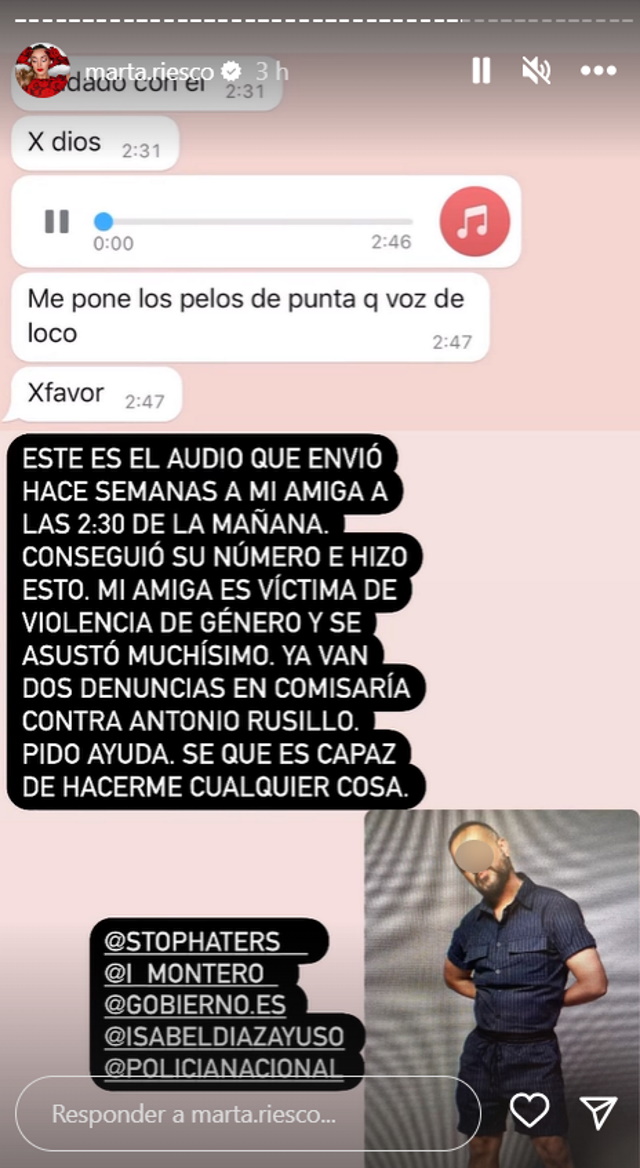
Task: Unmute the story sound
Action: click(537, 71)
